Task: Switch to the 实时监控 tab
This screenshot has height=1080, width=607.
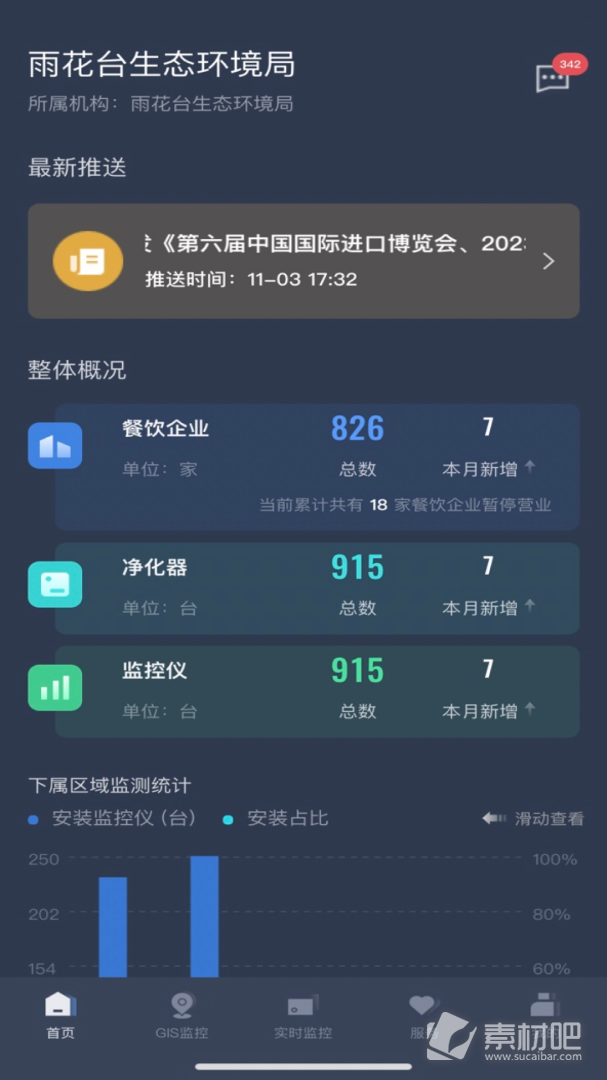Action: click(303, 1015)
